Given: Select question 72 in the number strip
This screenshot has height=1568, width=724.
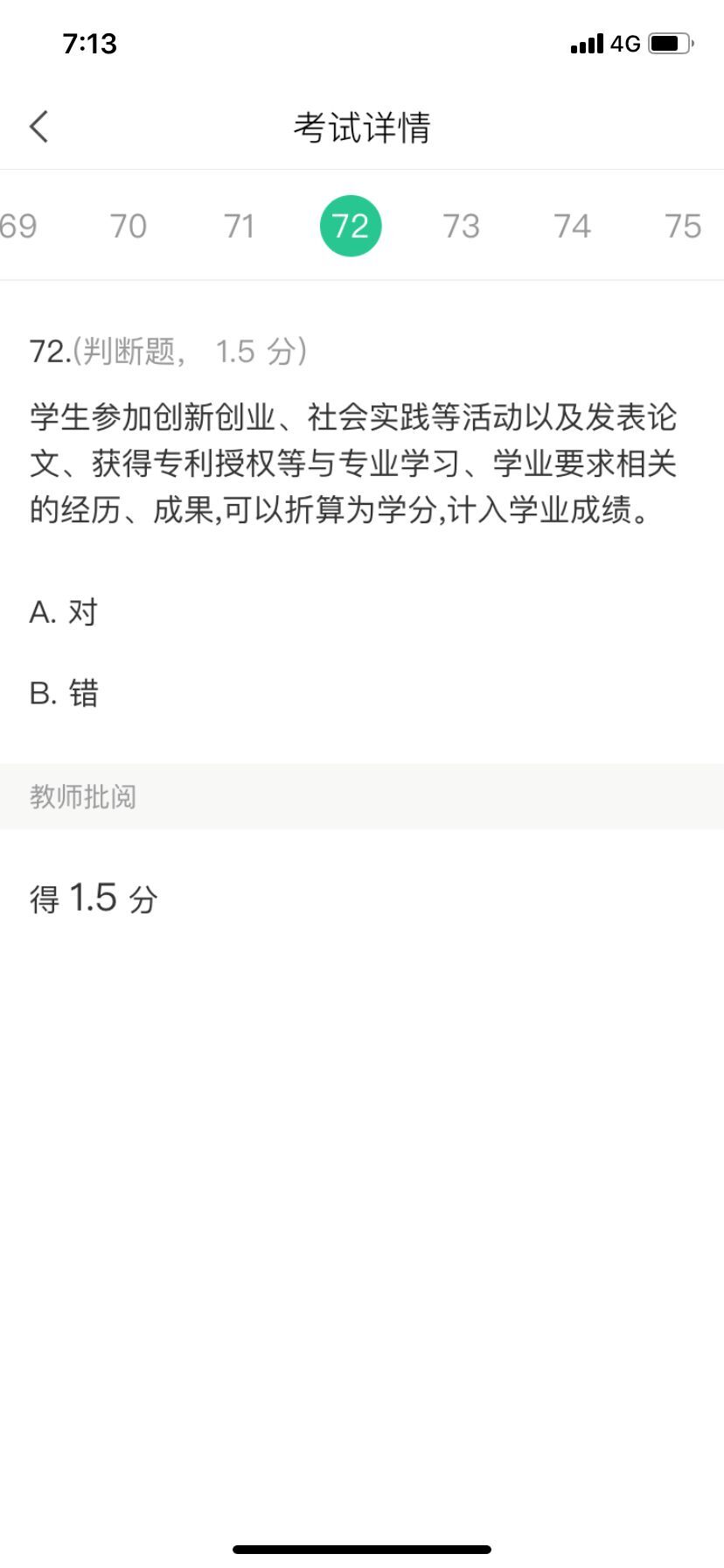Looking at the screenshot, I should pos(351,227).
